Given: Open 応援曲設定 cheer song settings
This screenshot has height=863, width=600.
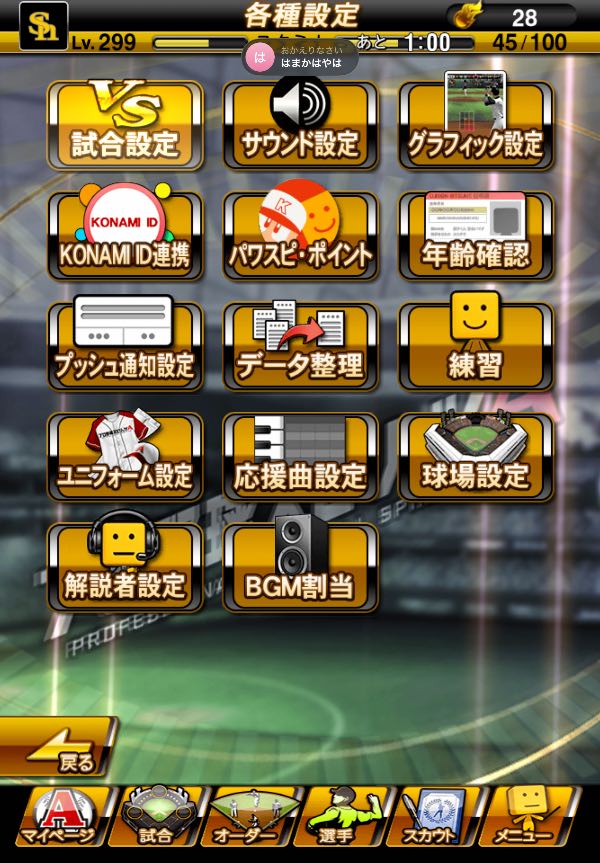Looking at the screenshot, I should (x=300, y=457).
